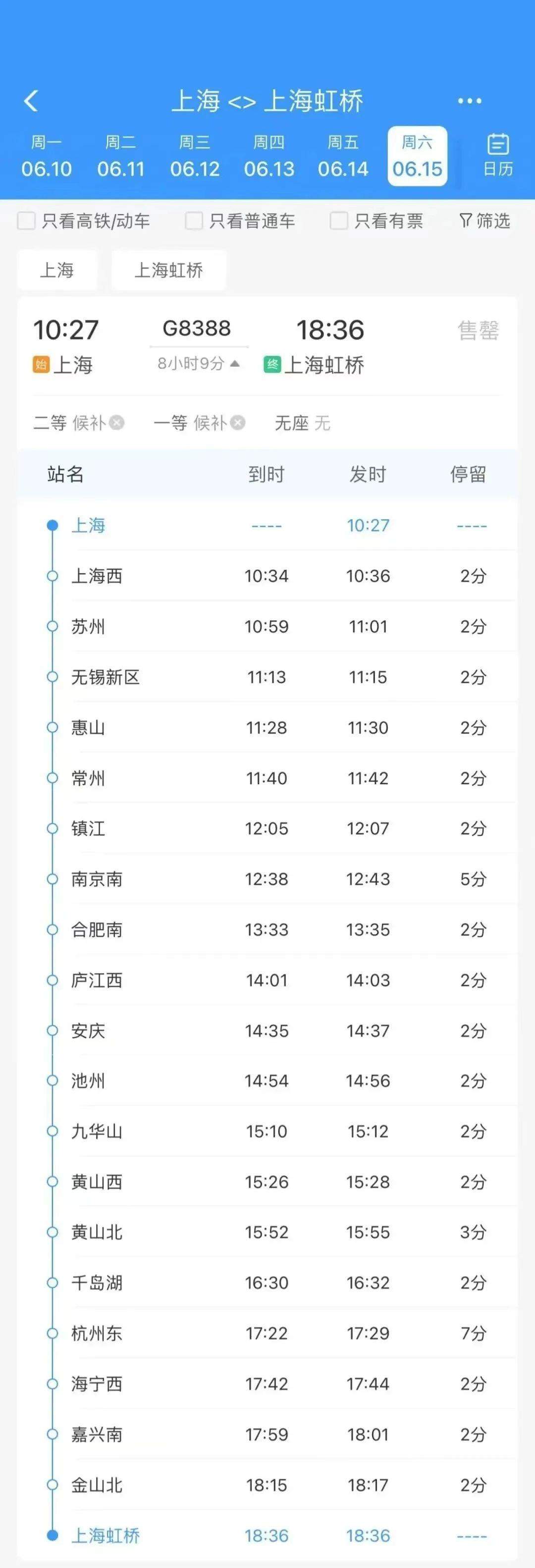Open train number G8388 details
Screen dimensions: 535x1568
coord(197,328)
